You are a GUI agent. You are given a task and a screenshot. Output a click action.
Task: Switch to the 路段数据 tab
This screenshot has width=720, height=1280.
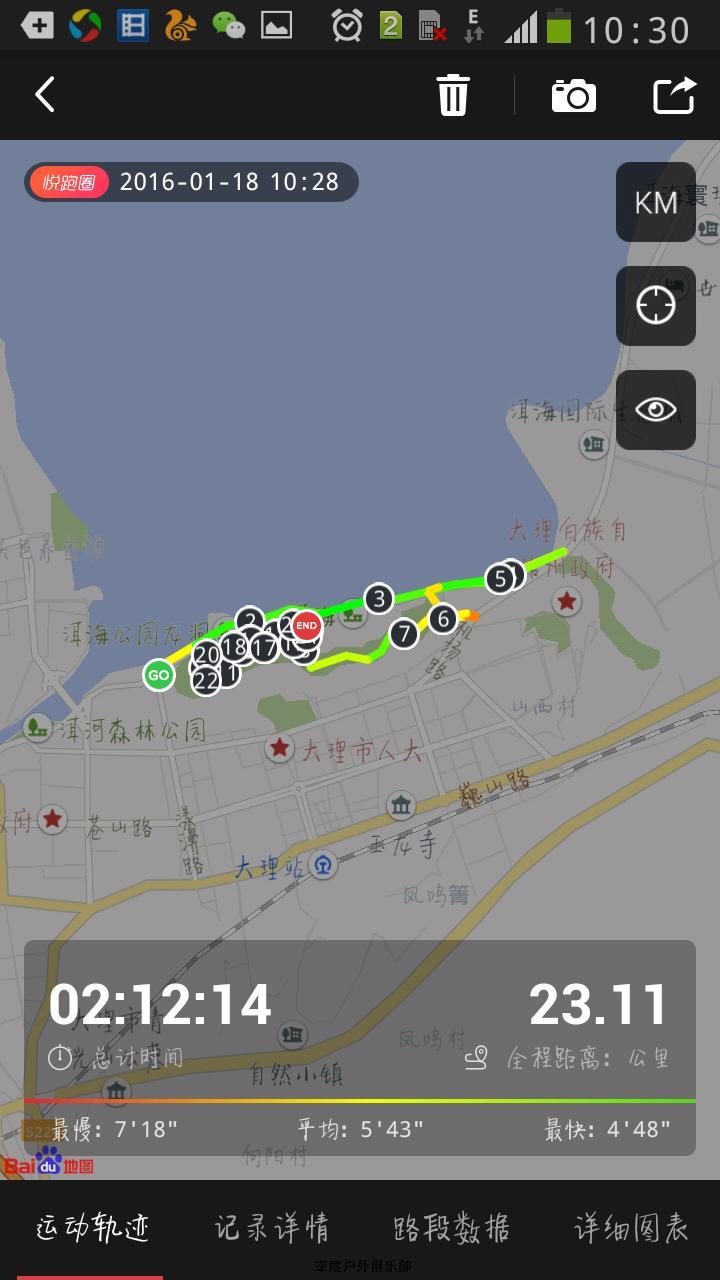(451, 1228)
